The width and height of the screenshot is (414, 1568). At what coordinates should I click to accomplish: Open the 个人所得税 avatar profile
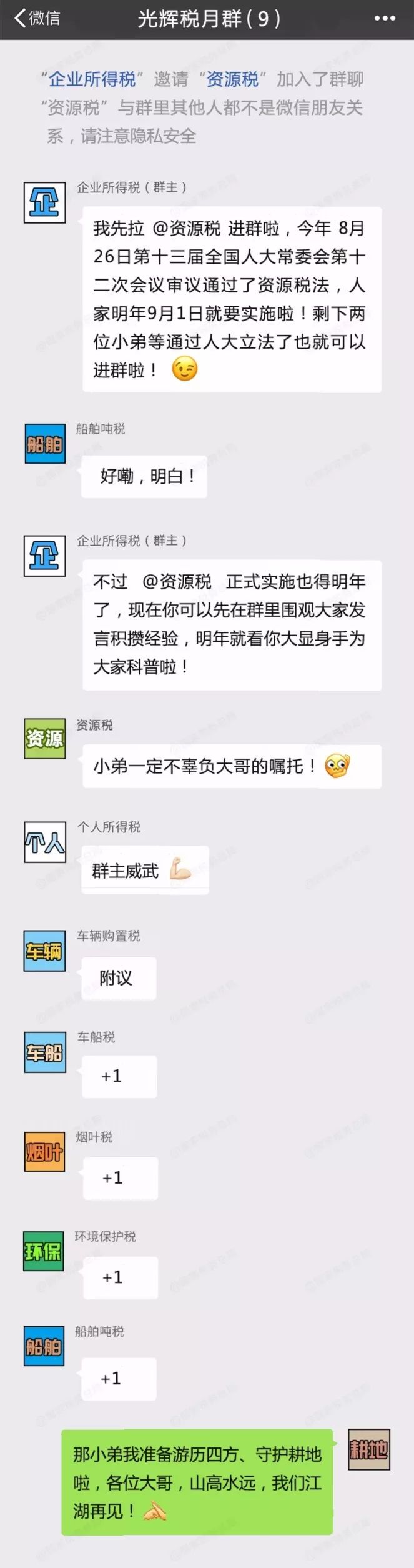coord(44,842)
